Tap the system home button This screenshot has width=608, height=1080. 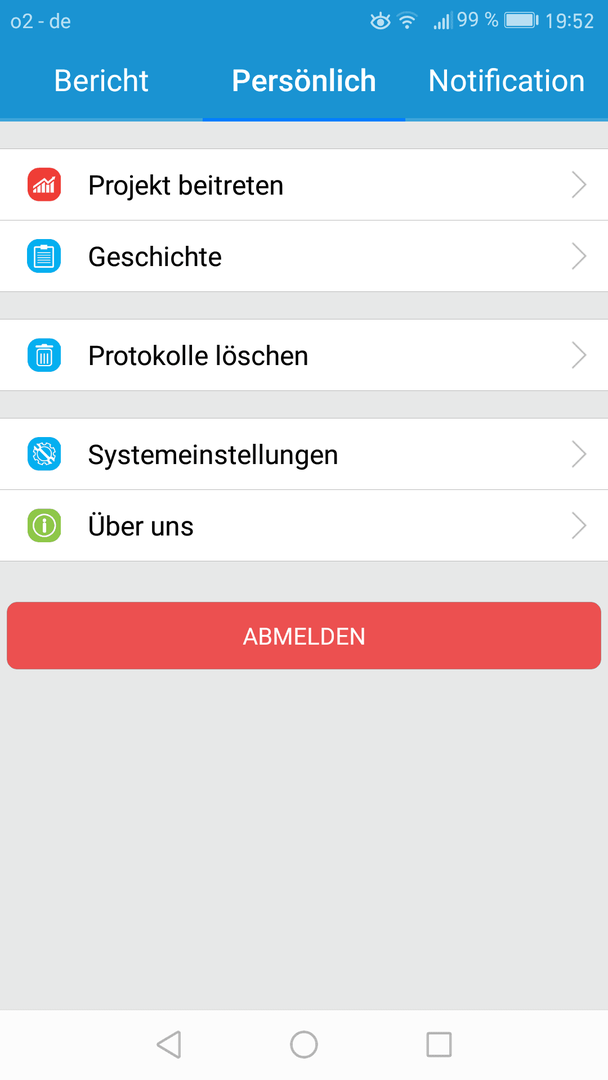pos(304,1044)
